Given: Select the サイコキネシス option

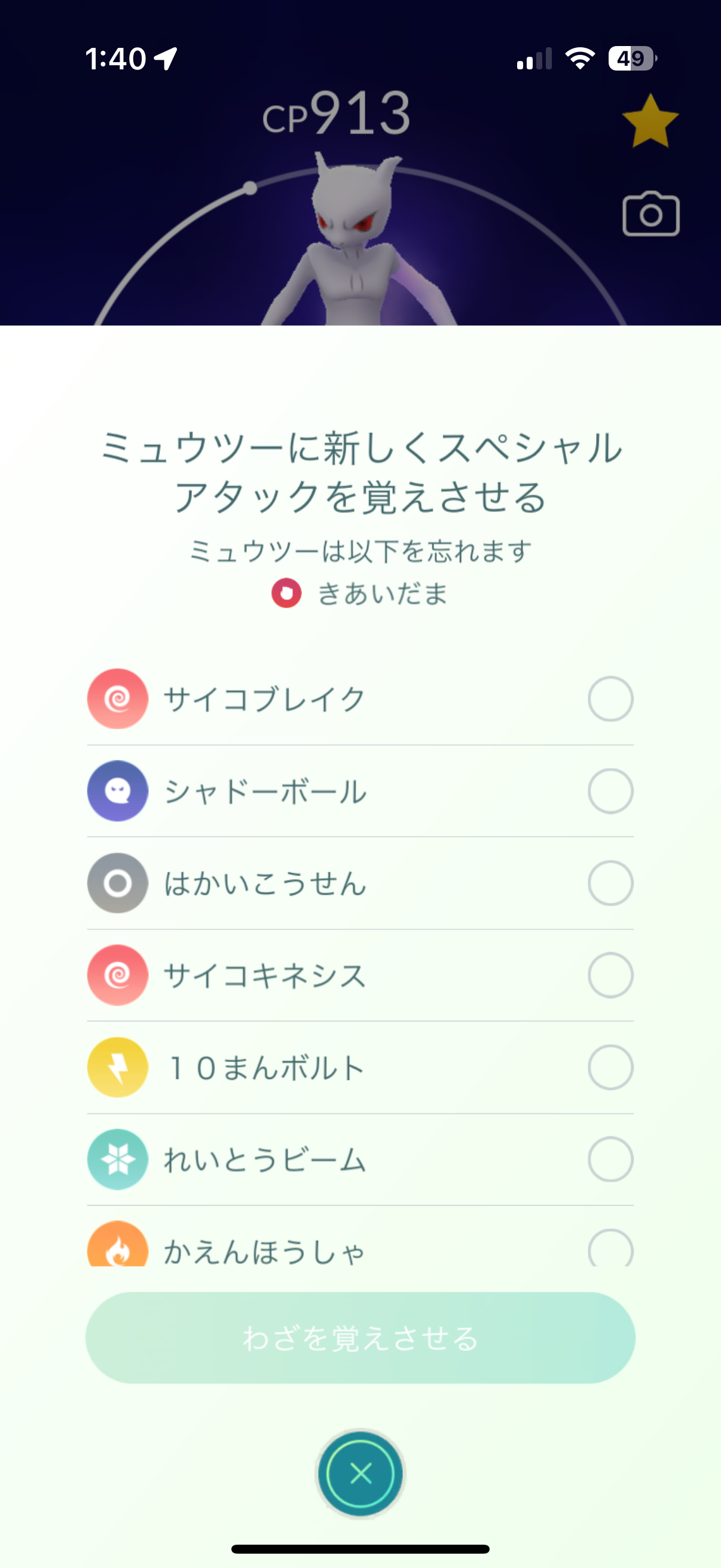Looking at the screenshot, I should [610, 975].
